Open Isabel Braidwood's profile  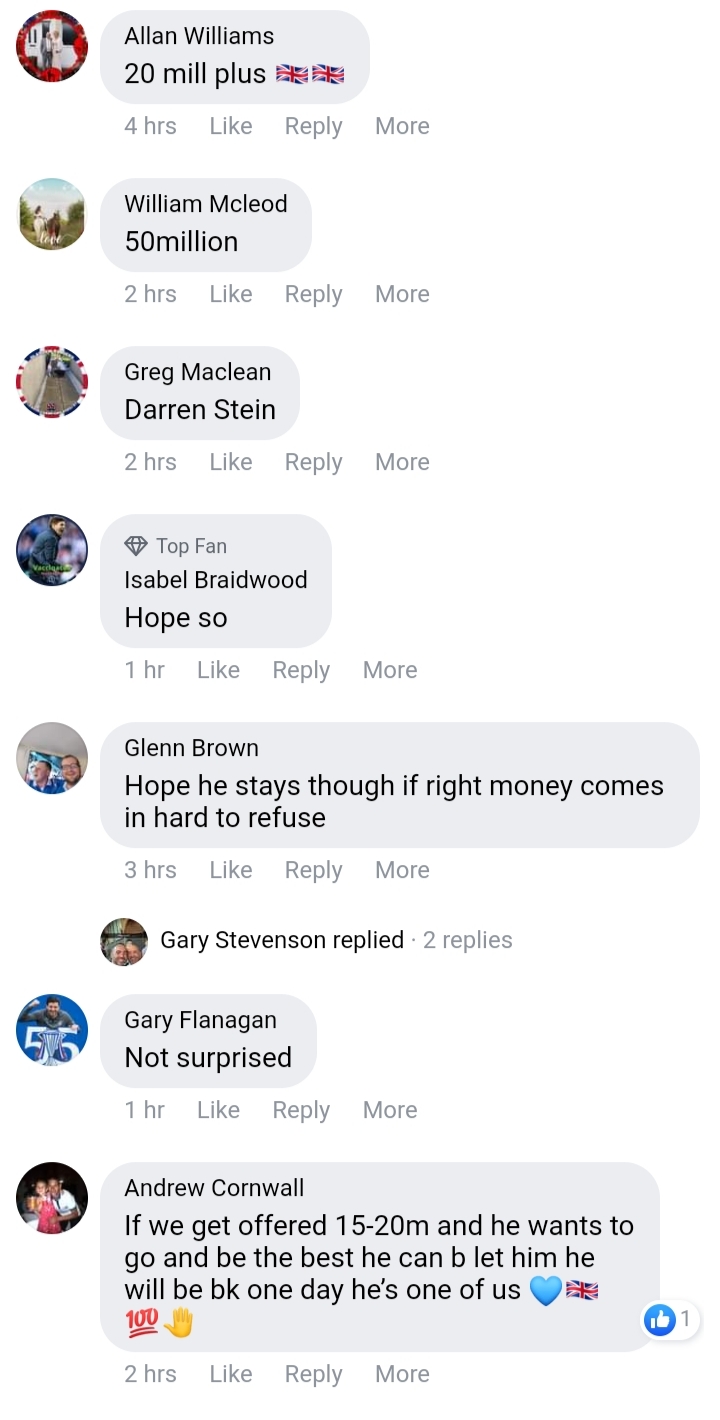(215, 580)
